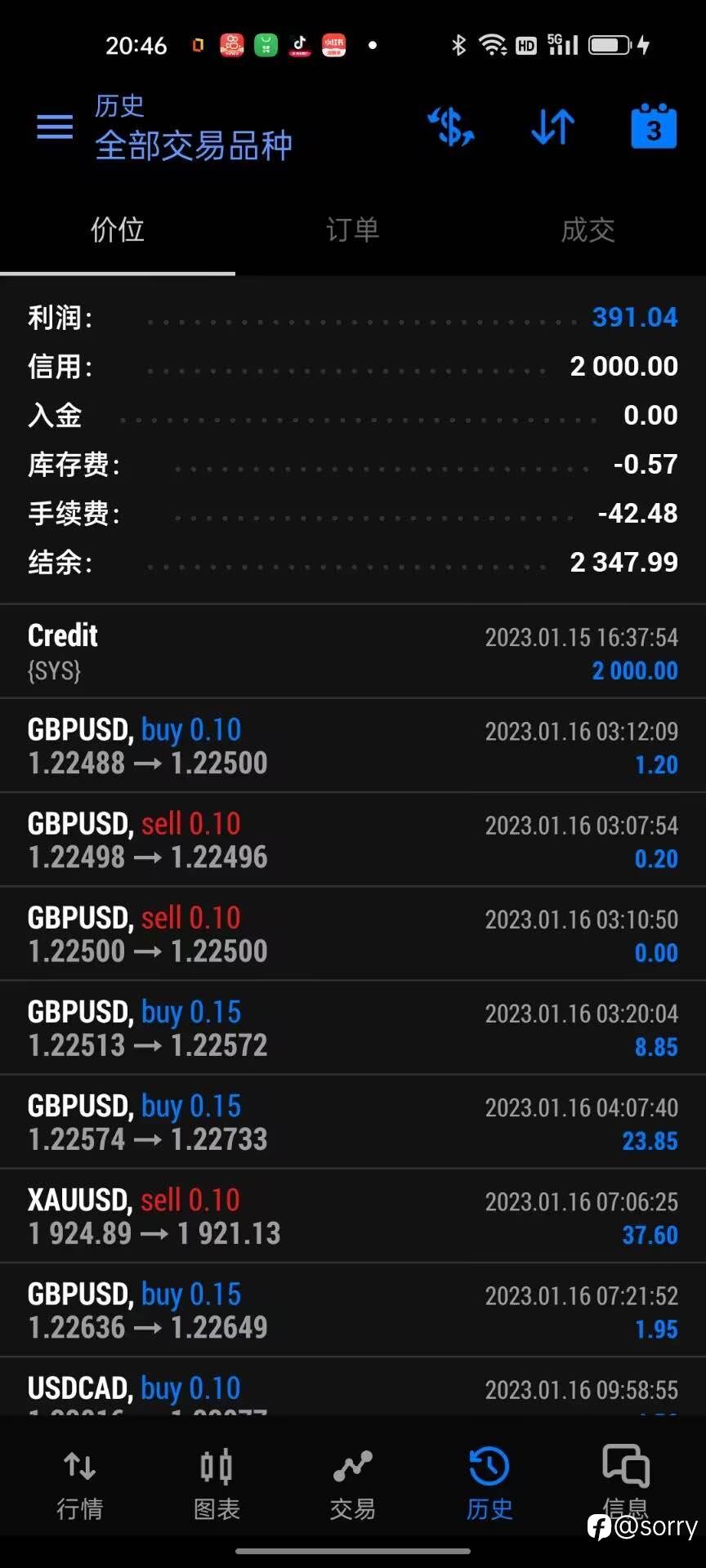Go to the 行情 quotes tab

coord(80,1484)
